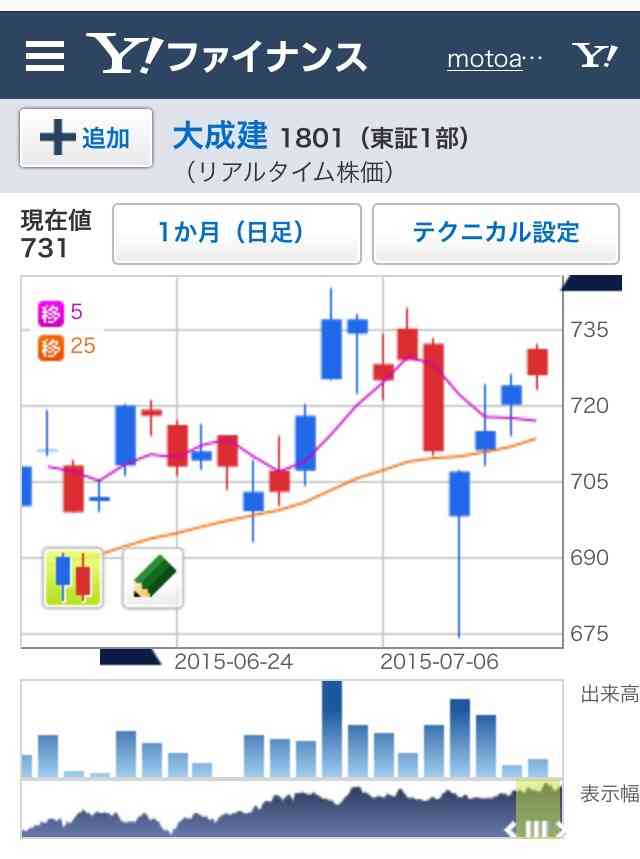The image size is (640, 859).
Task: Add stock with the 追加 button
Action: [x=86, y=138]
